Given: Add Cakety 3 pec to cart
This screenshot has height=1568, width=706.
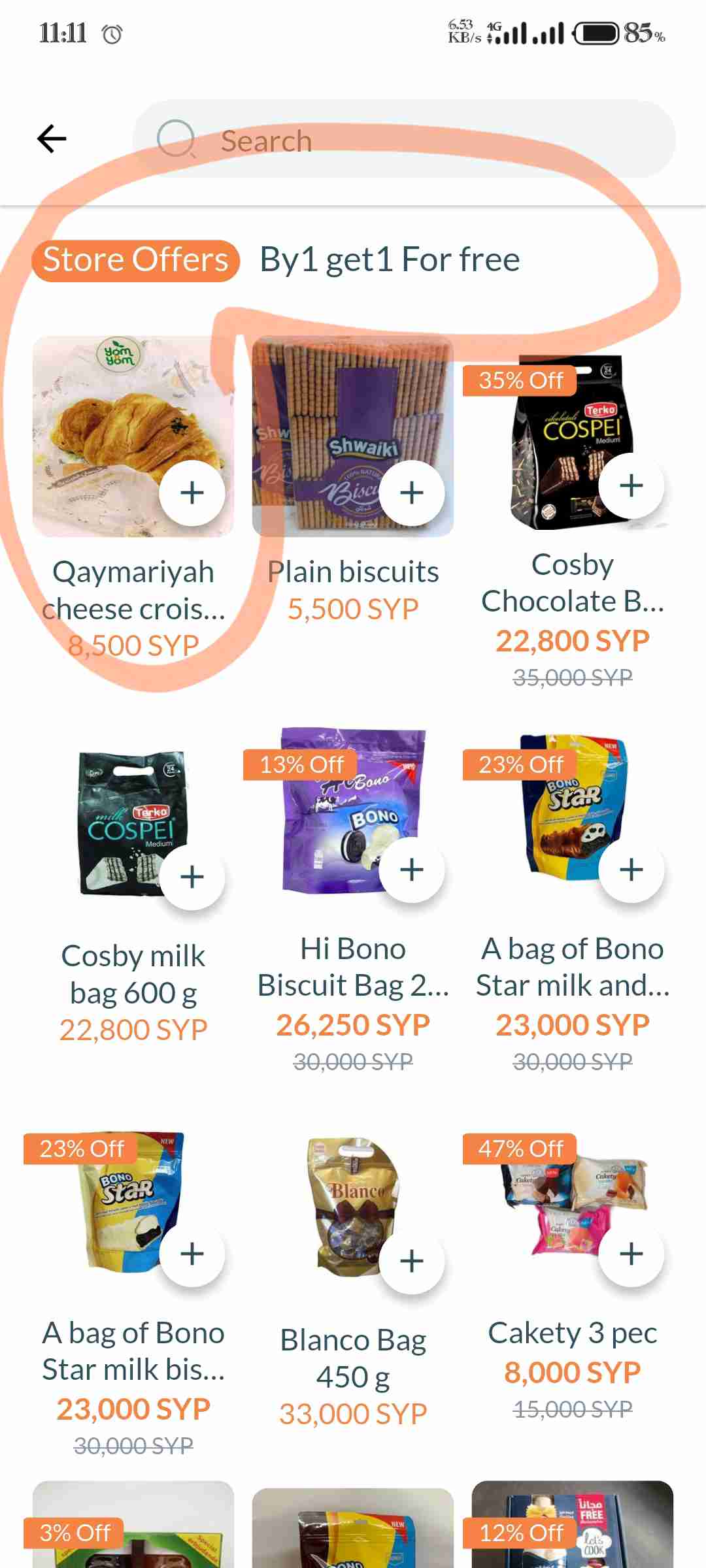Looking at the screenshot, I should [x=631, y=1254].
